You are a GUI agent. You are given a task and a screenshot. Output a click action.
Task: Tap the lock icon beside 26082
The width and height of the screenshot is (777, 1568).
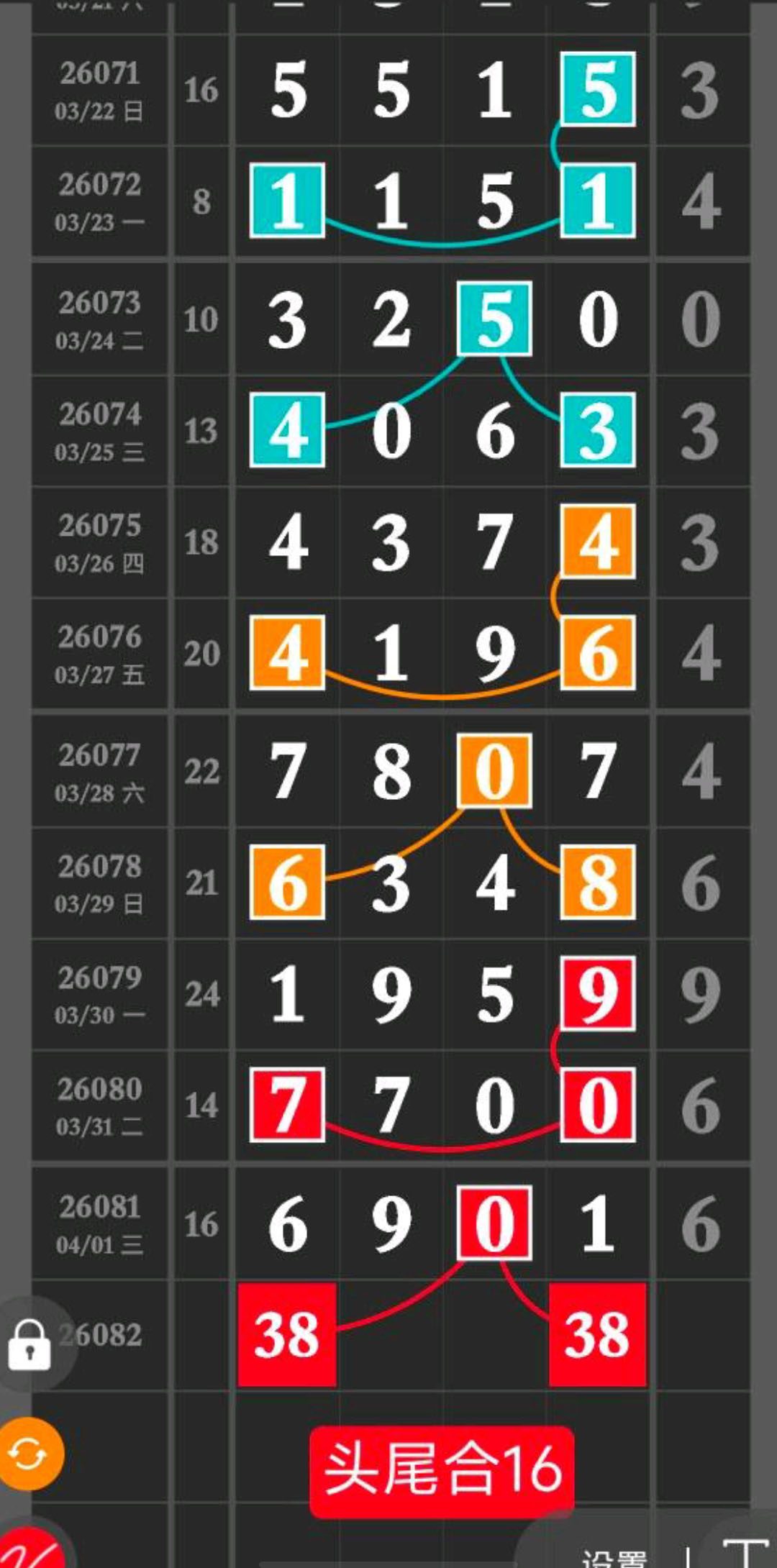click(x=30, y=1344)
